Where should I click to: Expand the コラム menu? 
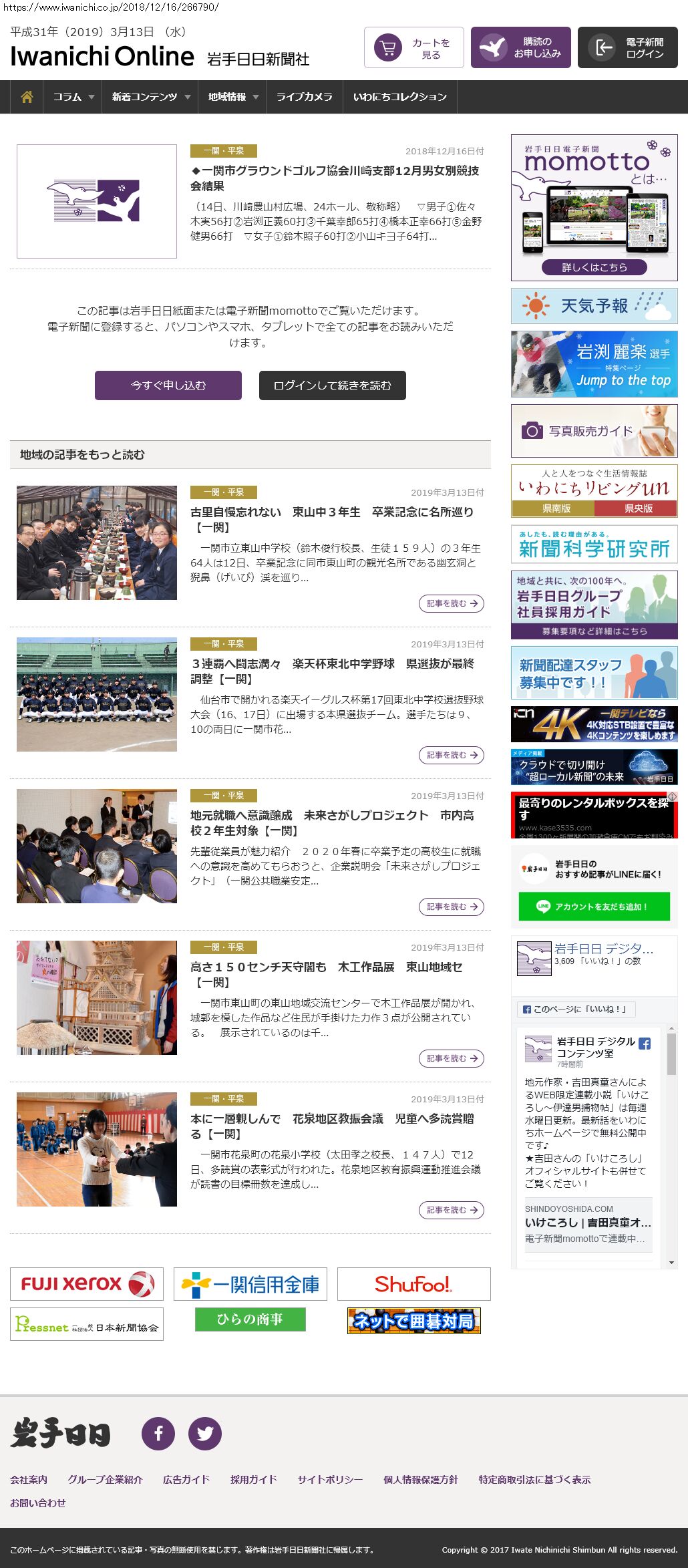point(73,97)
